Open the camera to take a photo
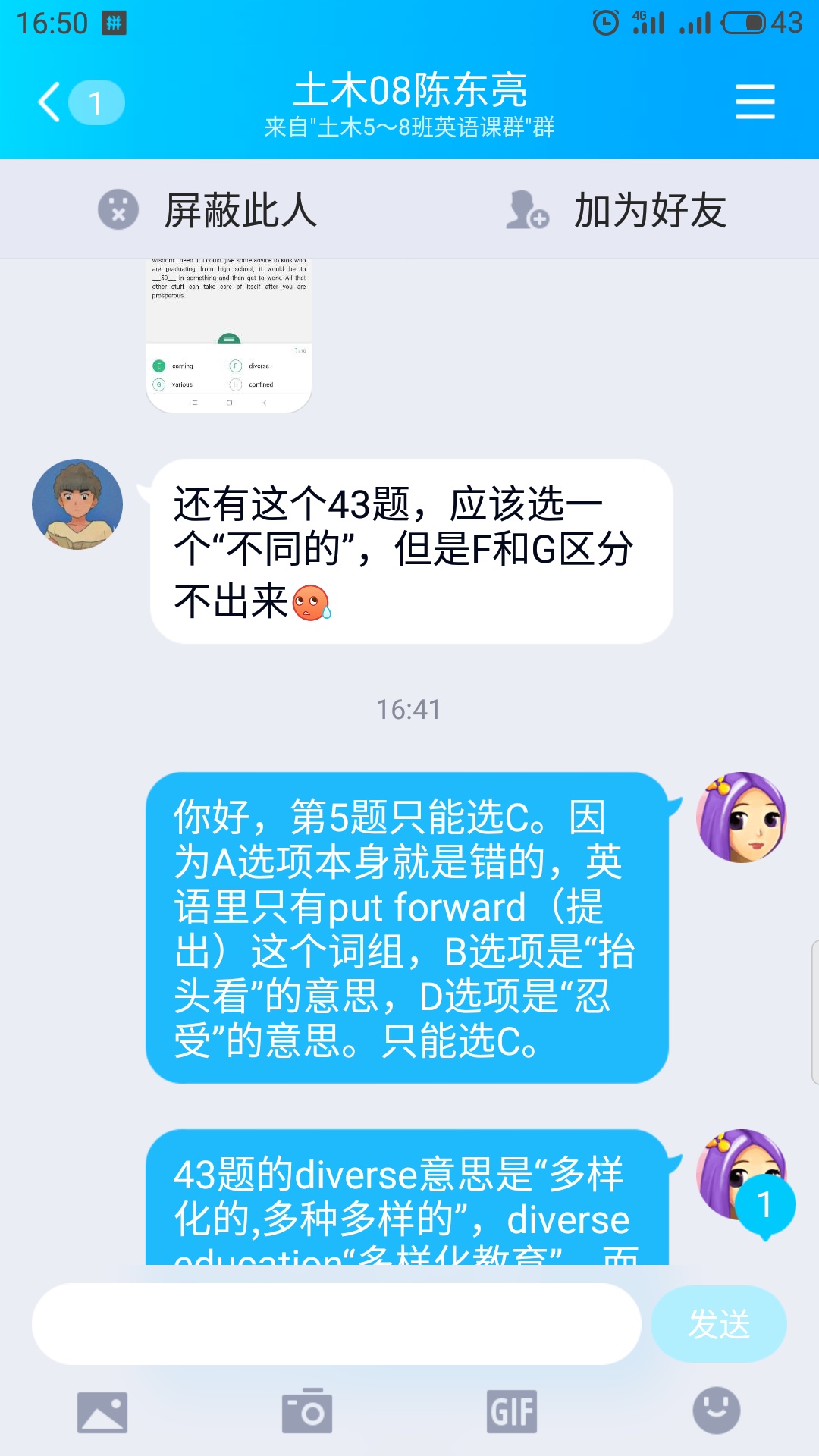Screen dimensions: 819x1456 [x=307, y=1412]
